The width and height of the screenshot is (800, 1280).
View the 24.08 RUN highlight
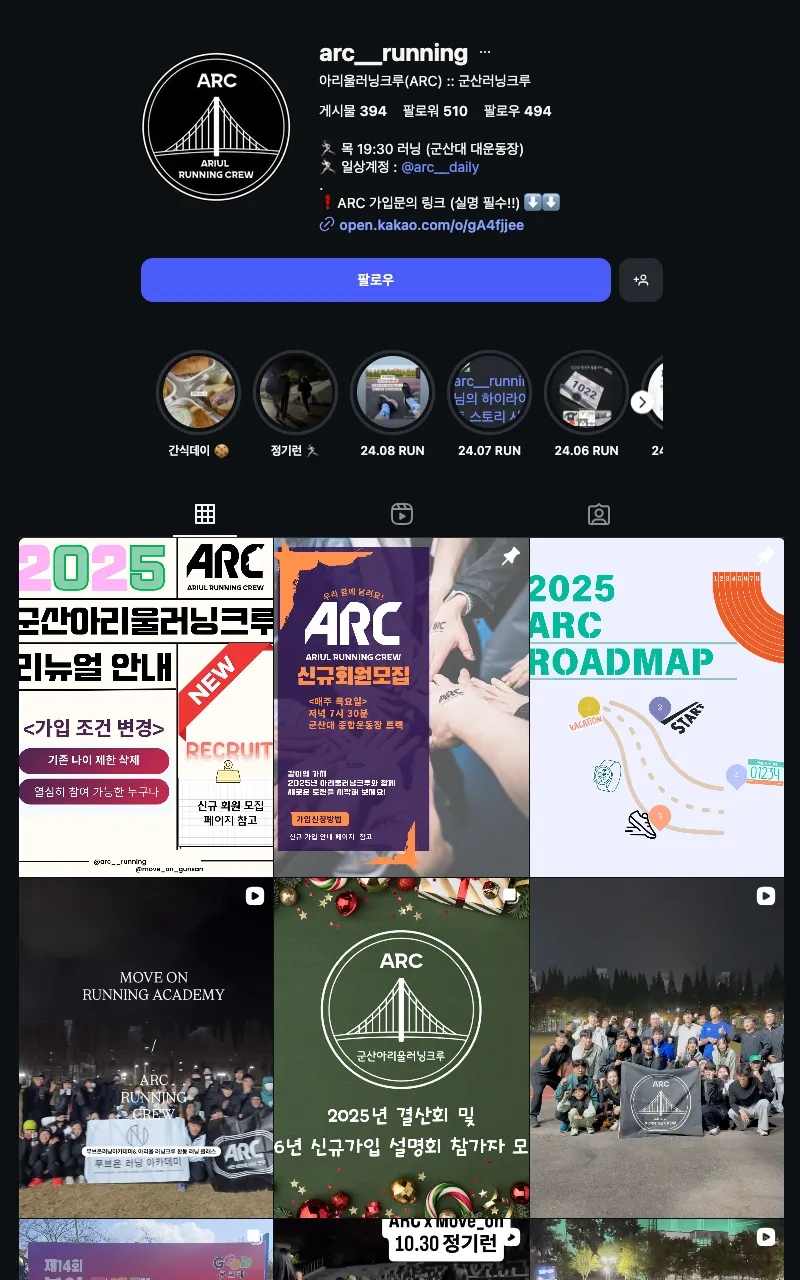click(x=393, y=392)
